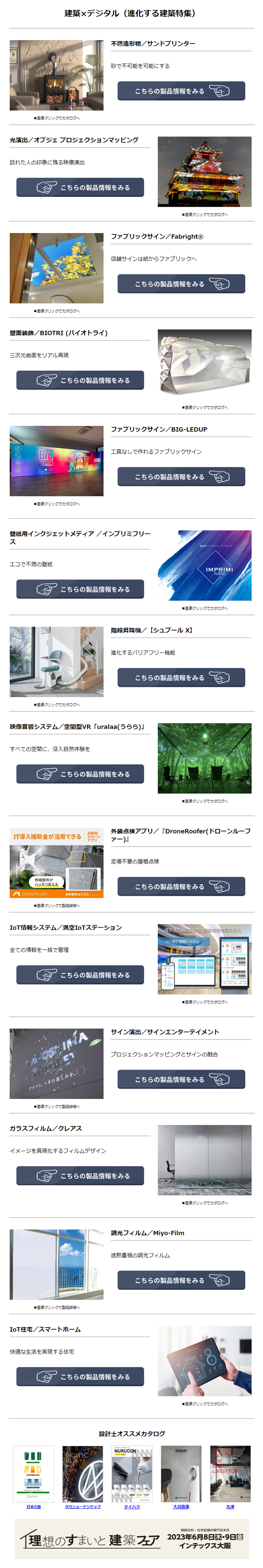This screenshot has width=263, height=1568.
Task: Open the 丸湊 catalog link
Action: [x=230, y=1507]
